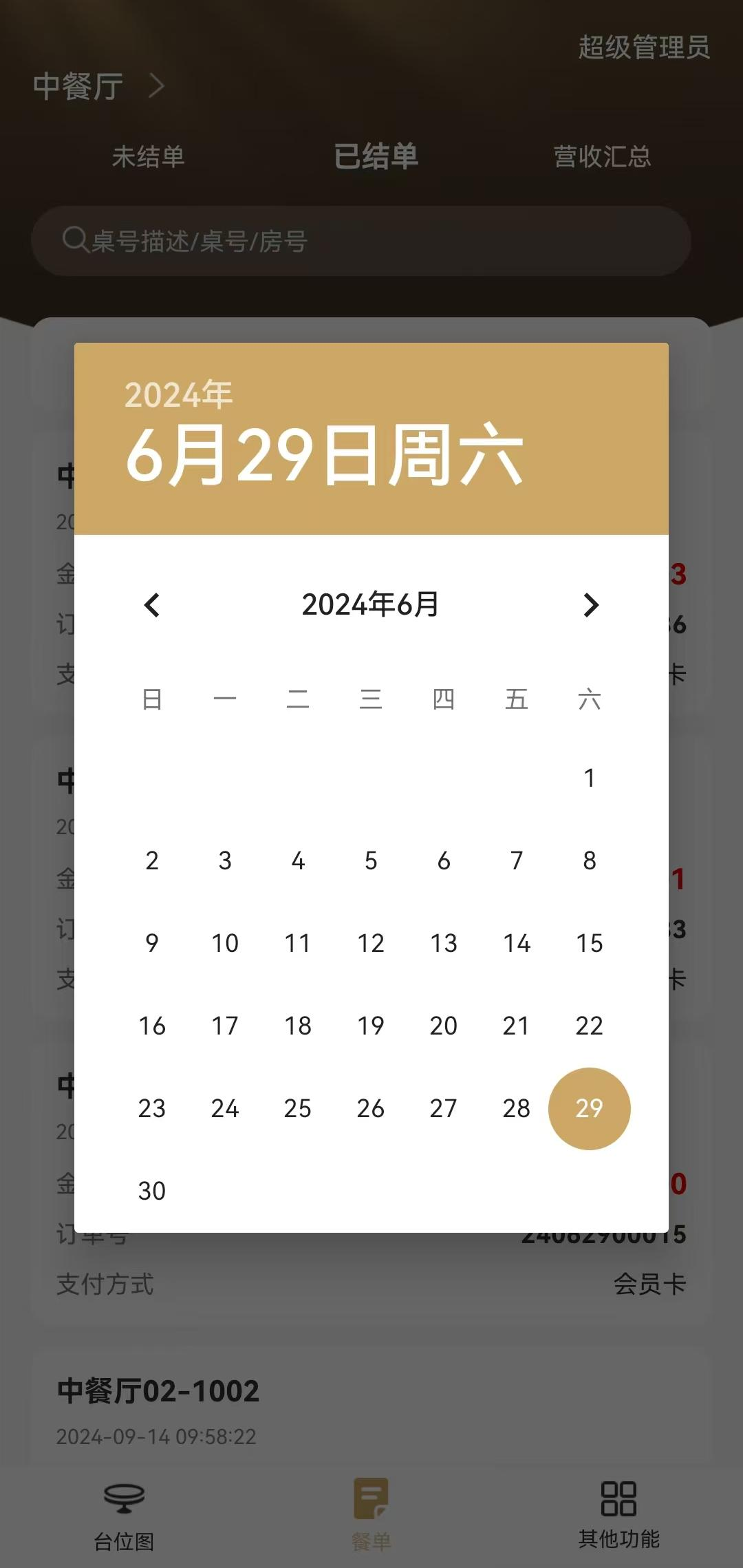Pick June 5 as the date
743x1568 pixels.
[x=370, y=860]
